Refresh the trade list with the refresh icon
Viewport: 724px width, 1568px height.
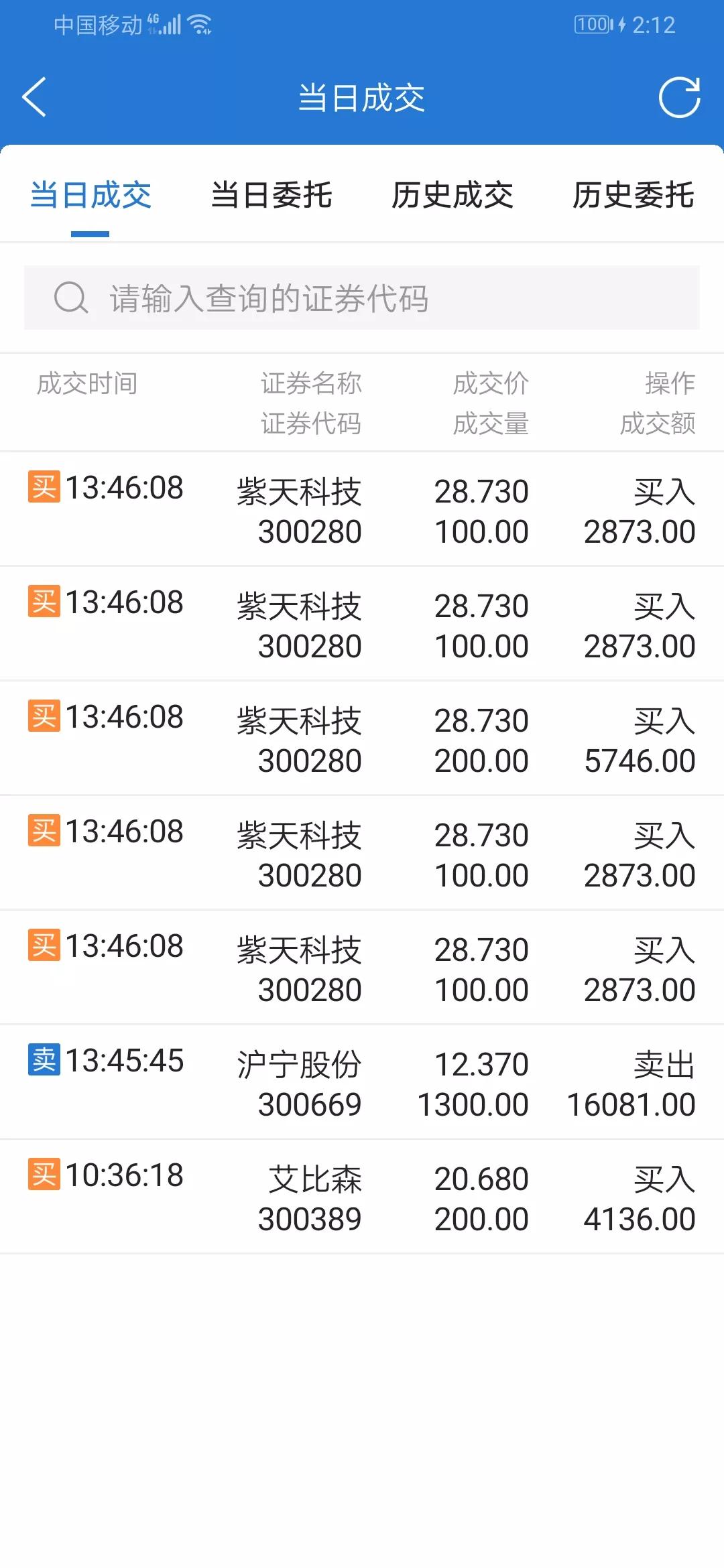click(679, 96)
